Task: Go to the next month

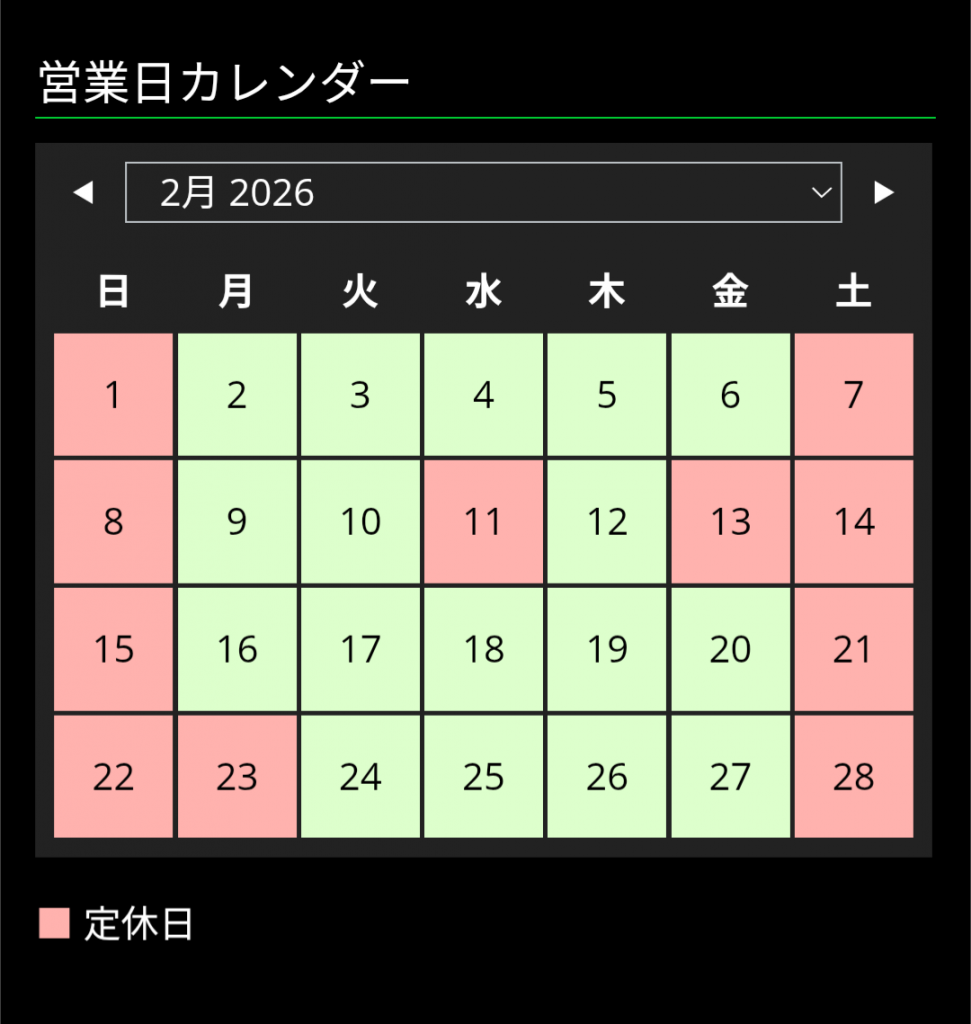Action: click(x=883, y=192)
